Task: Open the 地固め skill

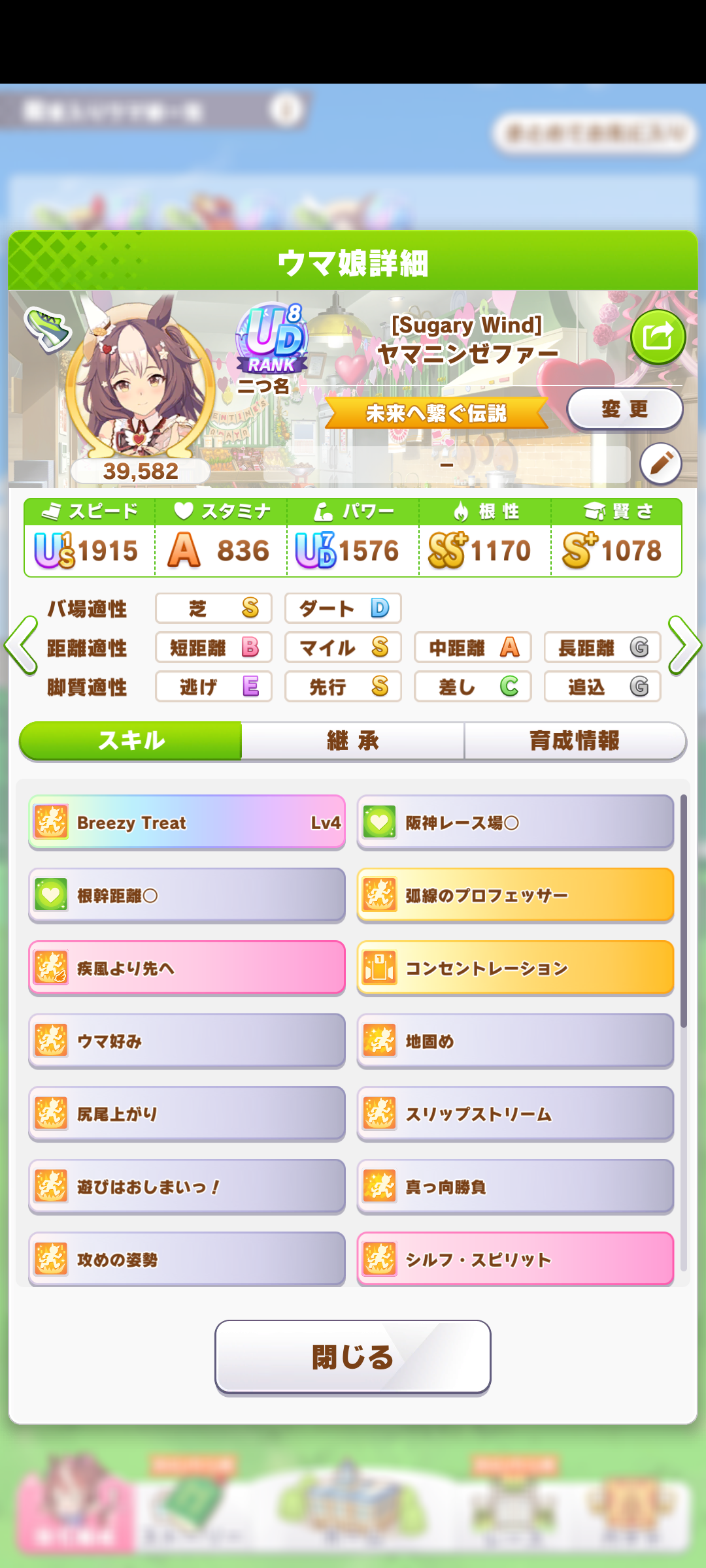Action: pos(515,1041)
